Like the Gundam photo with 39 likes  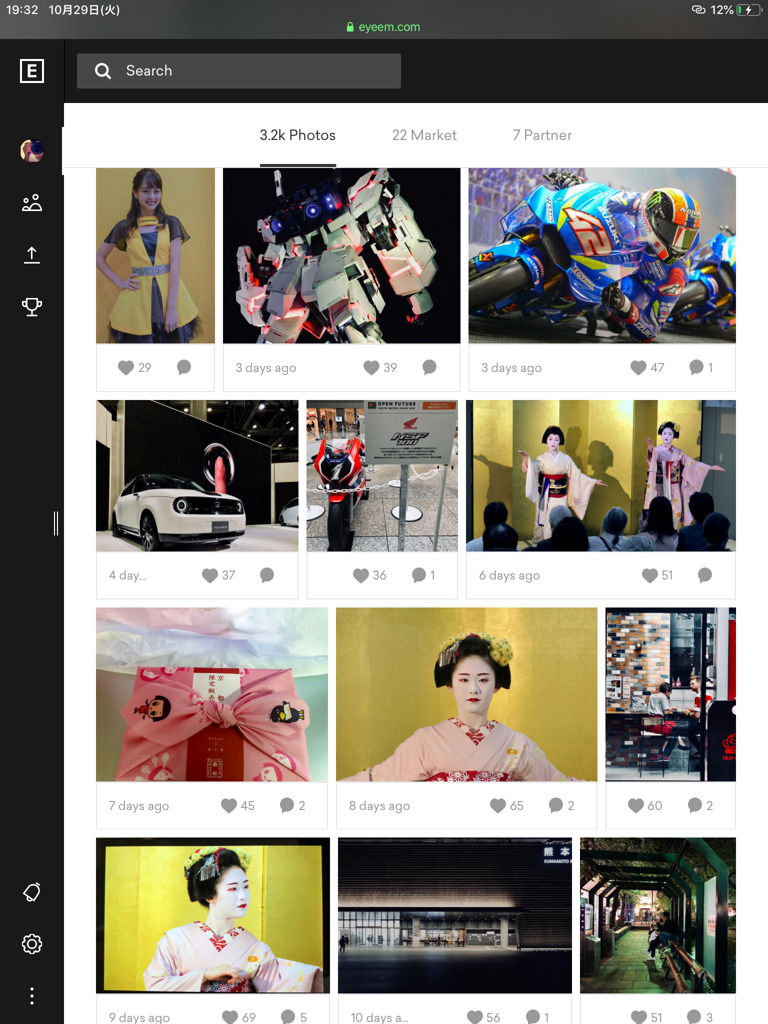click(x=371, y=368)
